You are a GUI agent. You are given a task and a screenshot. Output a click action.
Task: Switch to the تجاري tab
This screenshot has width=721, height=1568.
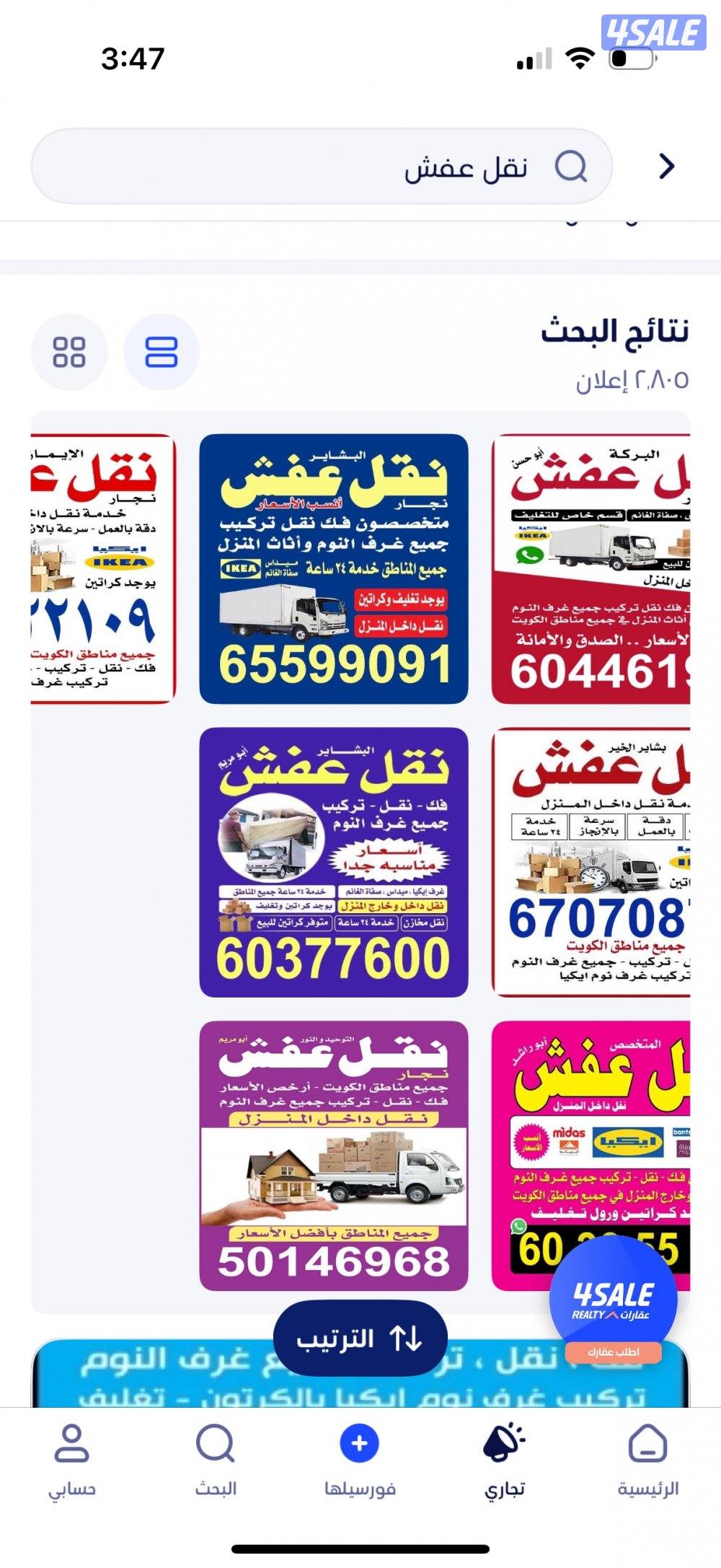point(504,1461)
